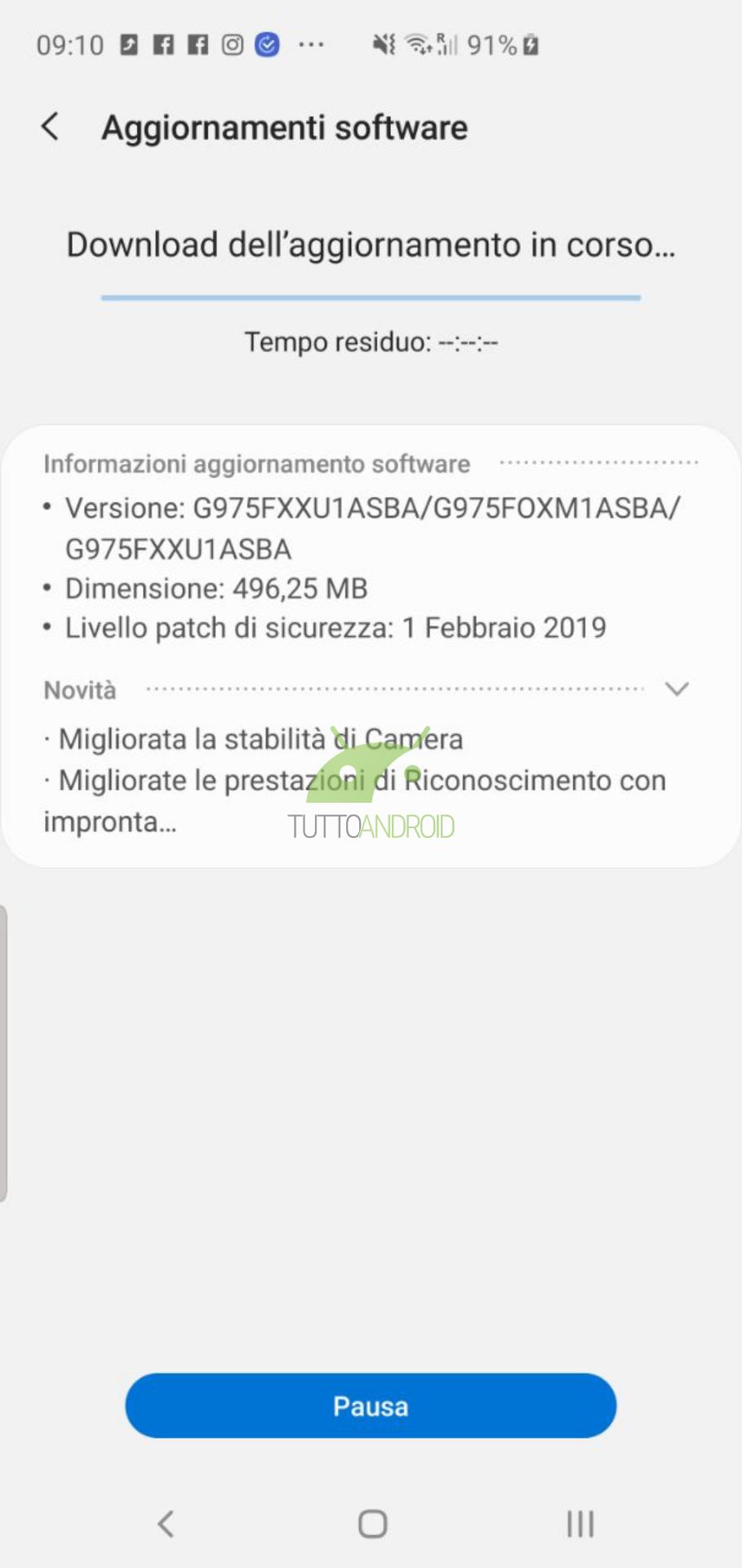Tap the system home button
The height and width of the screenshot is (1568, 742).
[x=372, y=1523]
